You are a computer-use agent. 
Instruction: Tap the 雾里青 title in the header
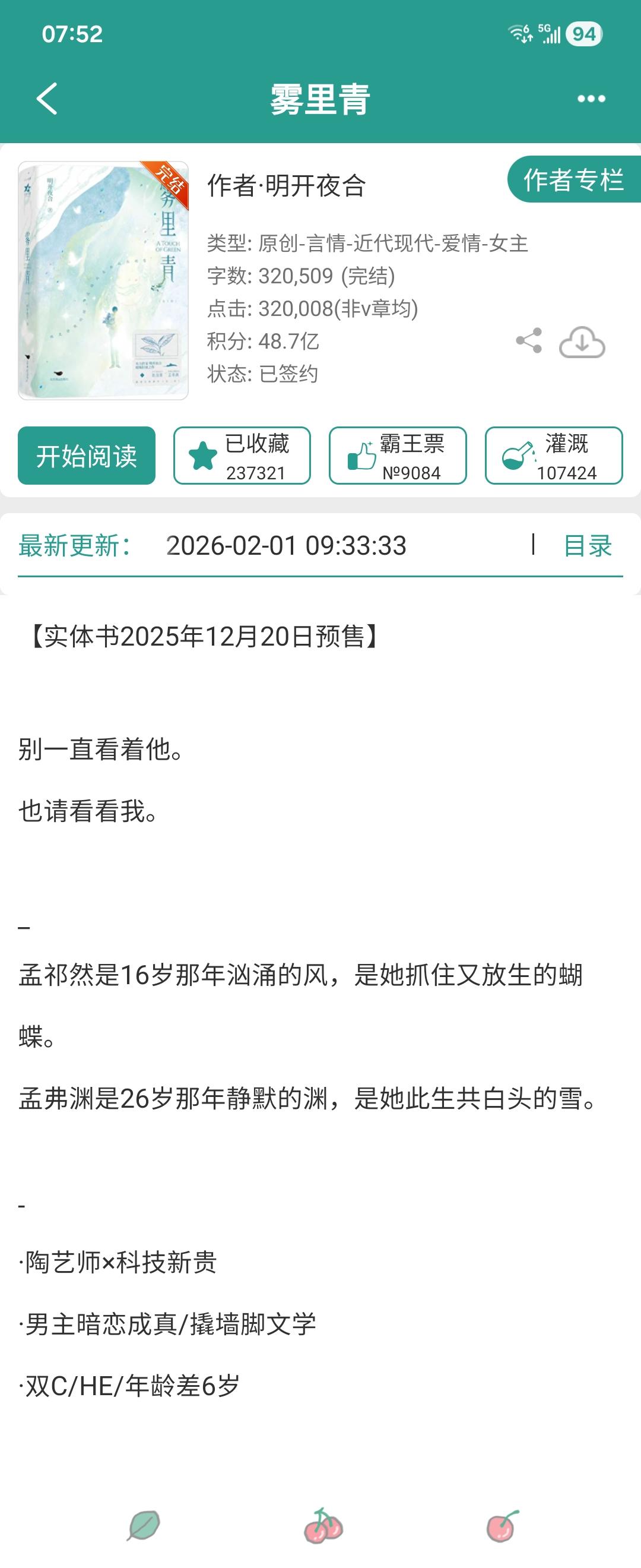coord(320,97)
